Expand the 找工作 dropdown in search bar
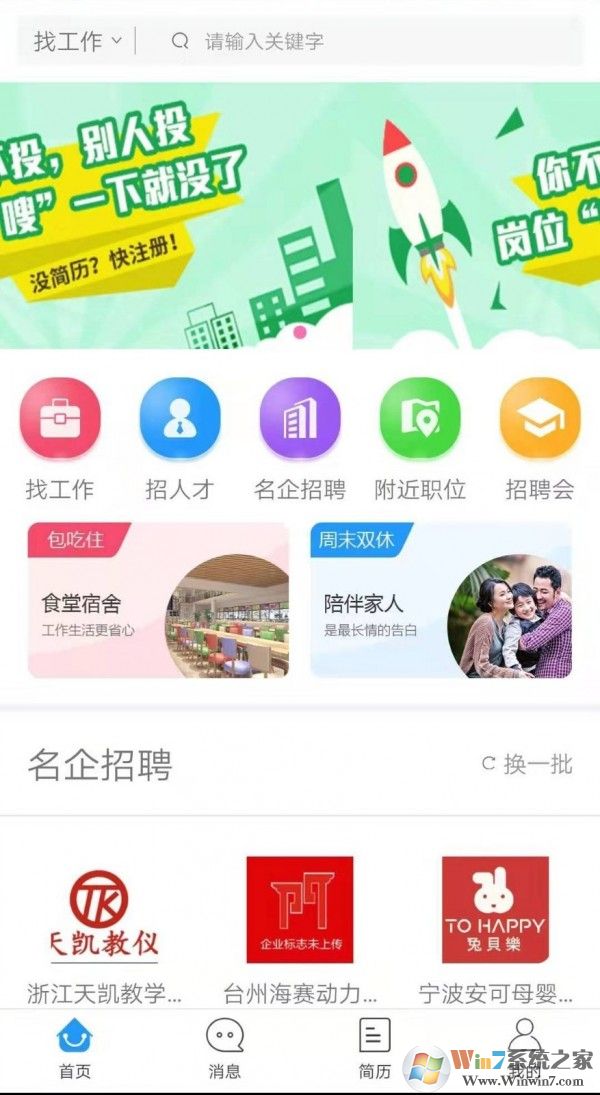The width and height of the screenshot is (600, 1095). [78, 41]
